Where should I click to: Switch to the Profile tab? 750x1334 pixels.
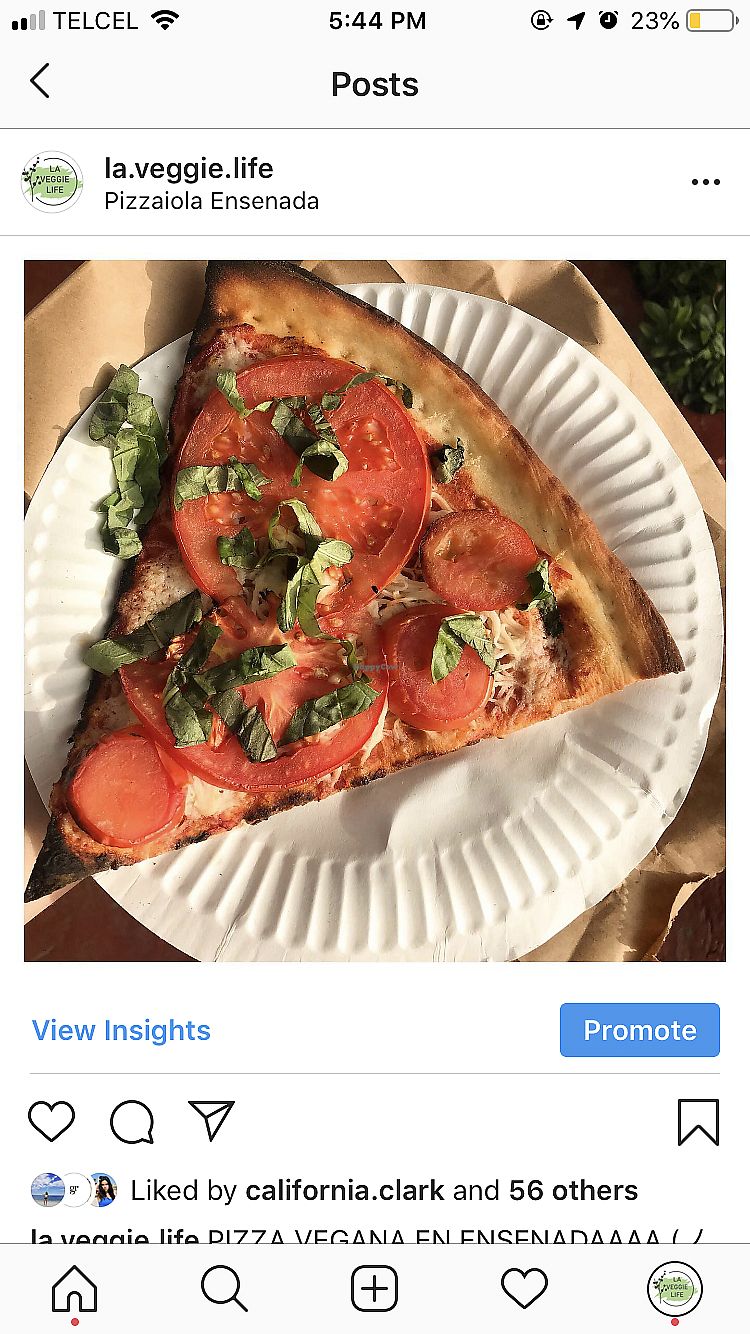[675, 1288]
